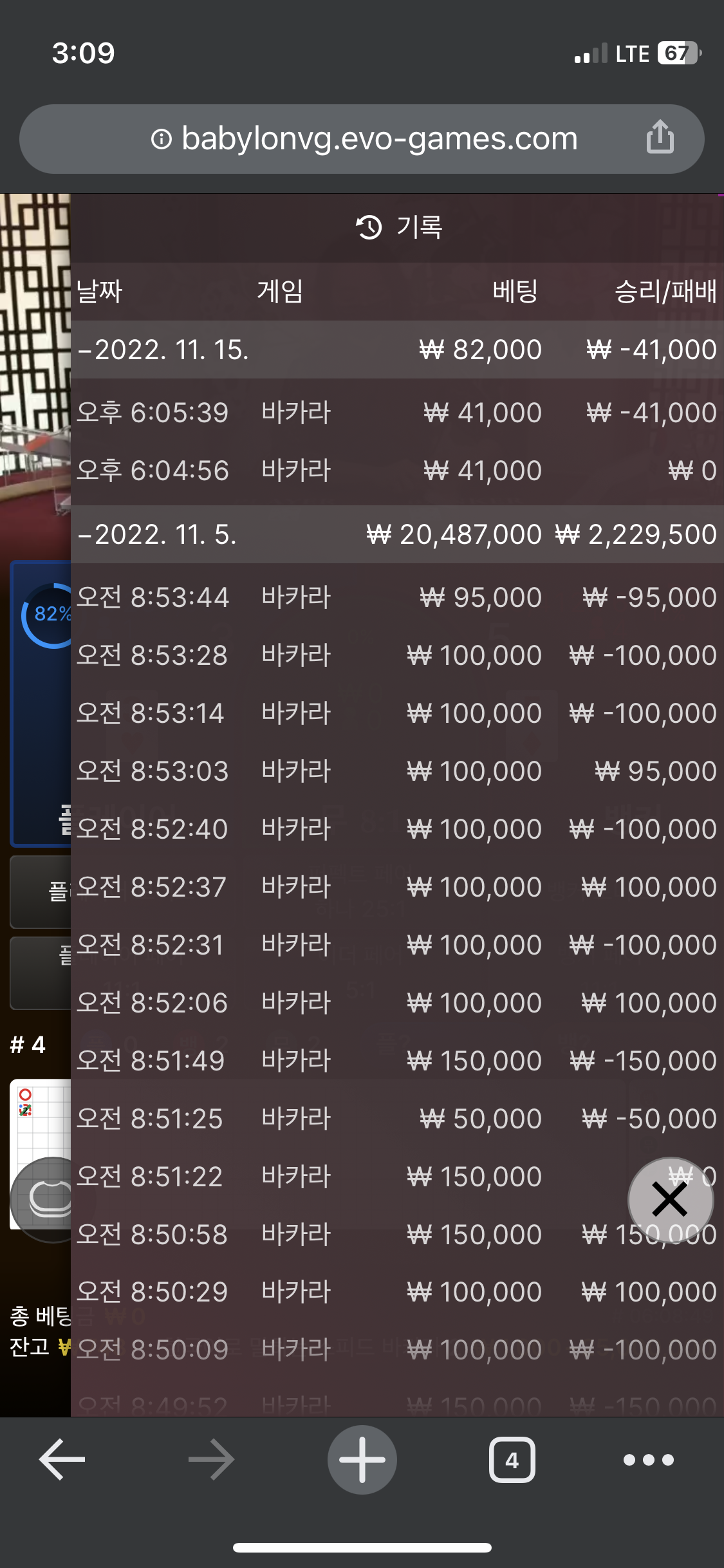This screenshot has width=724, height=1568.
Task: Open the 오후 6:04:56 바카라 record
Action: 396,471
